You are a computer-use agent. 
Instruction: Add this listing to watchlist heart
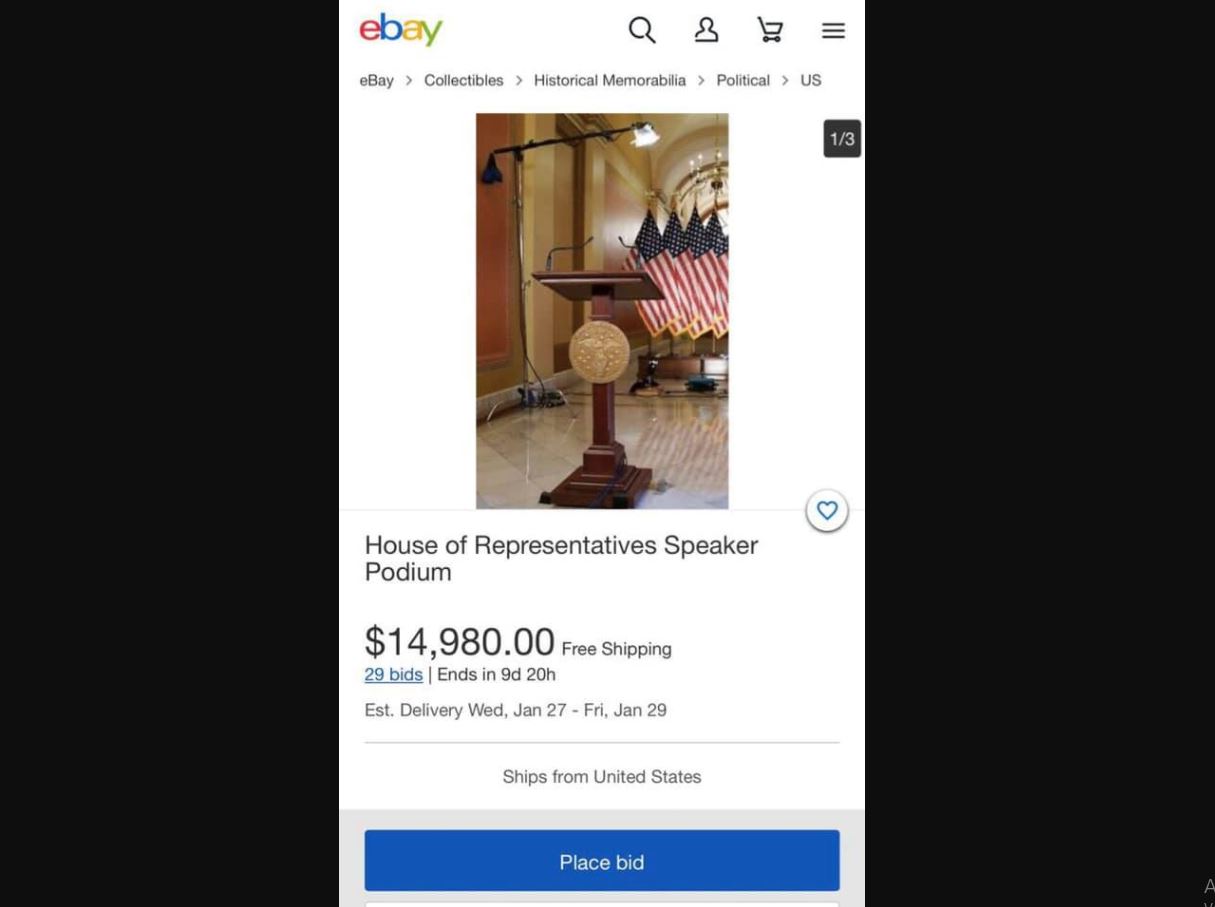point(827,511)
